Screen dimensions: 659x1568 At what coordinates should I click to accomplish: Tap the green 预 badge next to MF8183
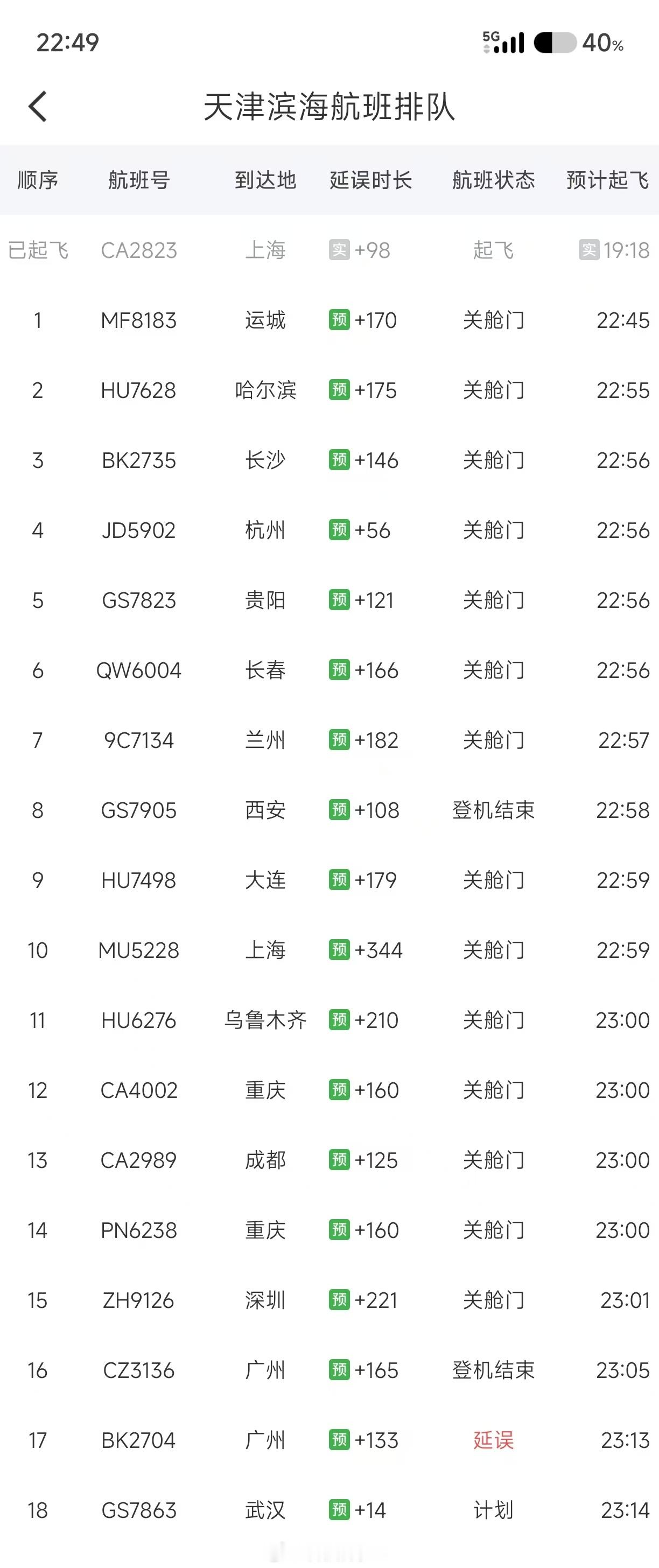tap(340, 319)
